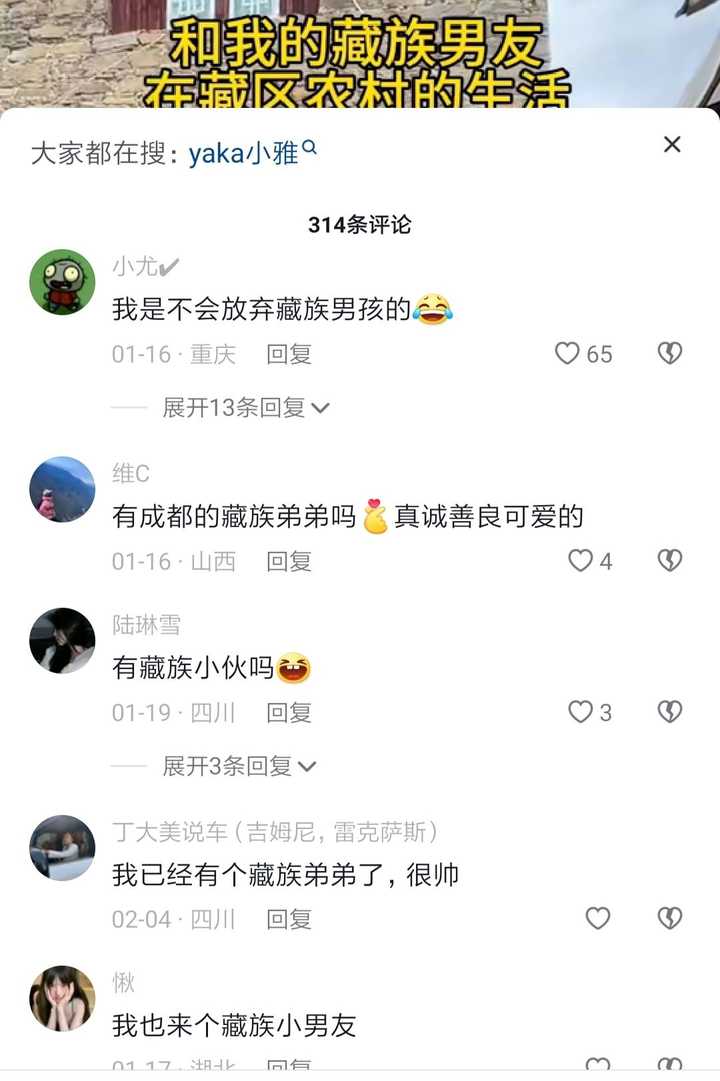Open 陆琳雪's profile avatar
Screen dimensions: 720x1081
pos(62,641)
